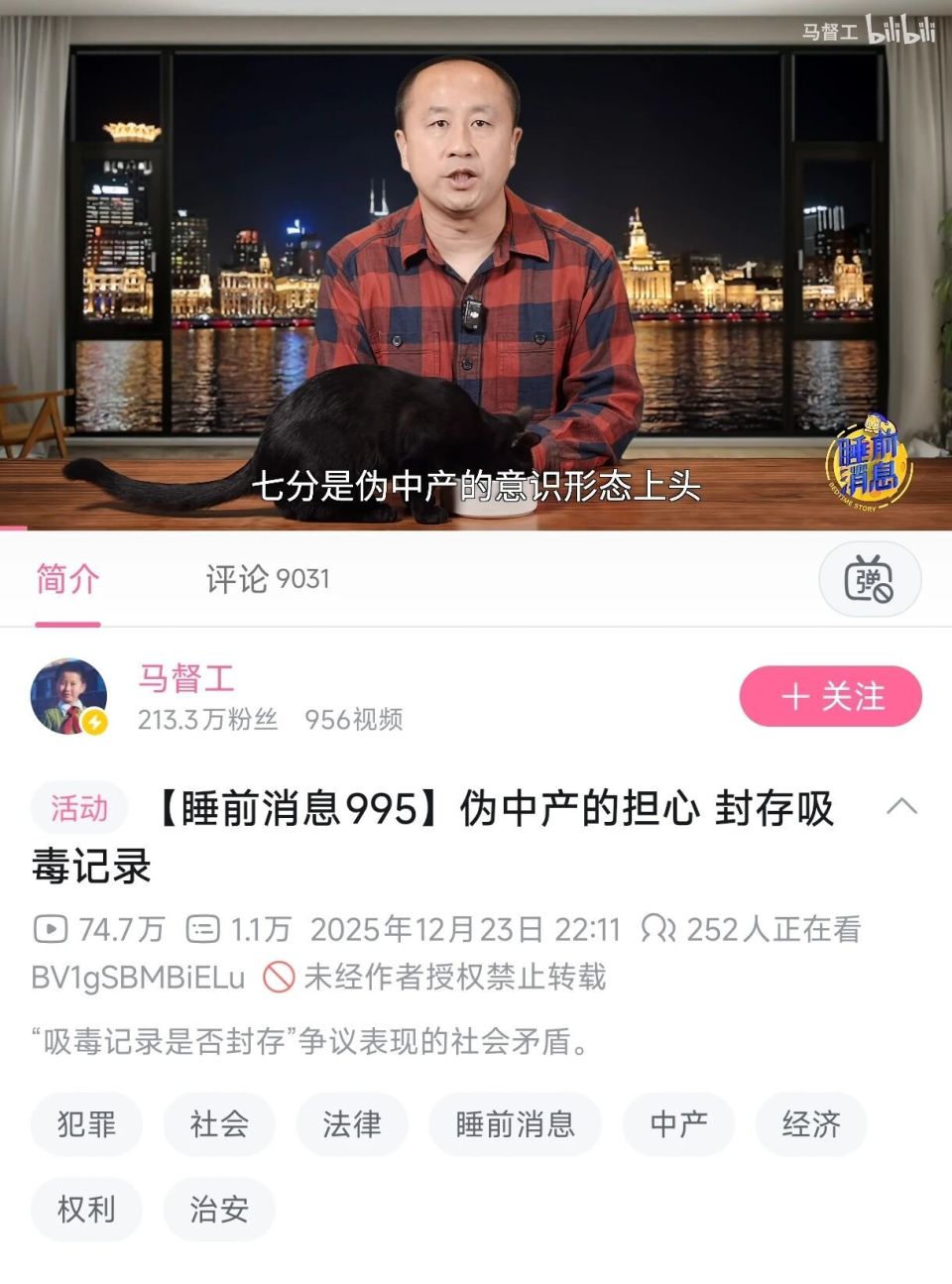Toggle danmaku off with the TV icon

(x=870, y=581)
